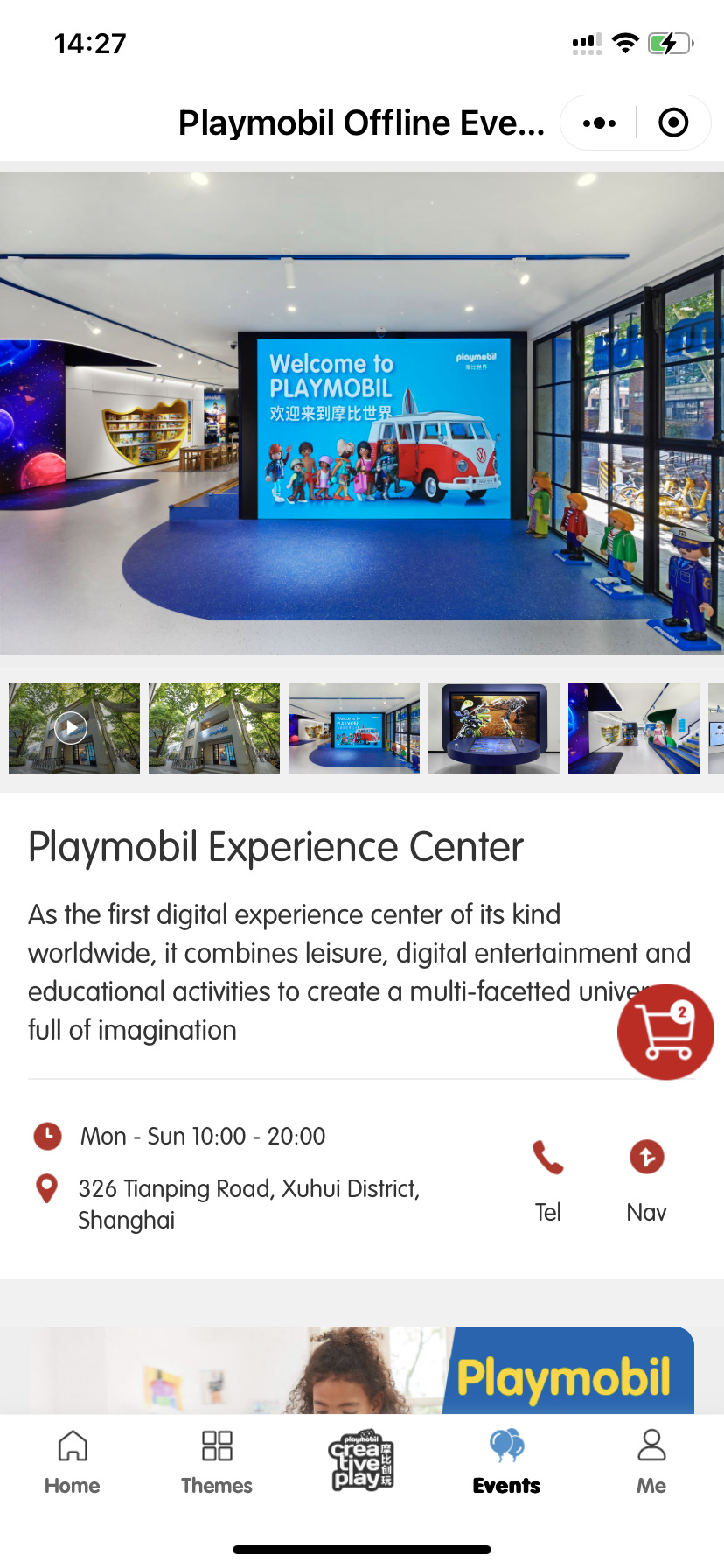Select the galaxy hallway photo thumbnail
The image size is (724, 1568).
[634, 728]
